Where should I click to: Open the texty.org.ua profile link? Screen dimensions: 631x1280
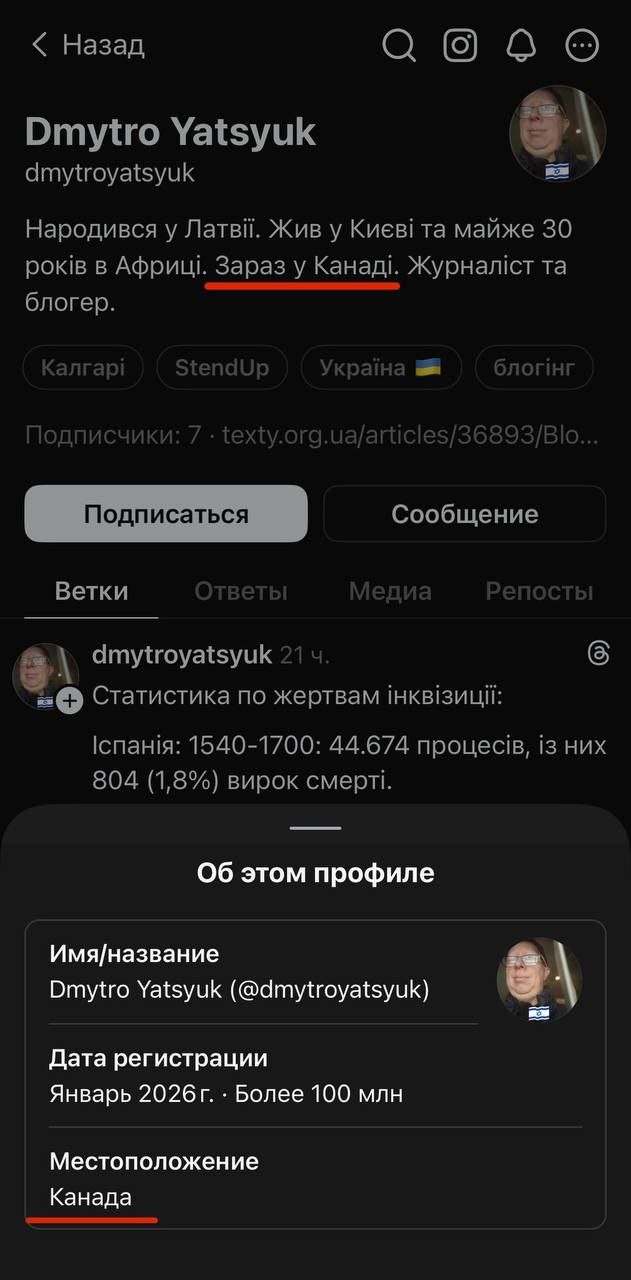(410, 435)
